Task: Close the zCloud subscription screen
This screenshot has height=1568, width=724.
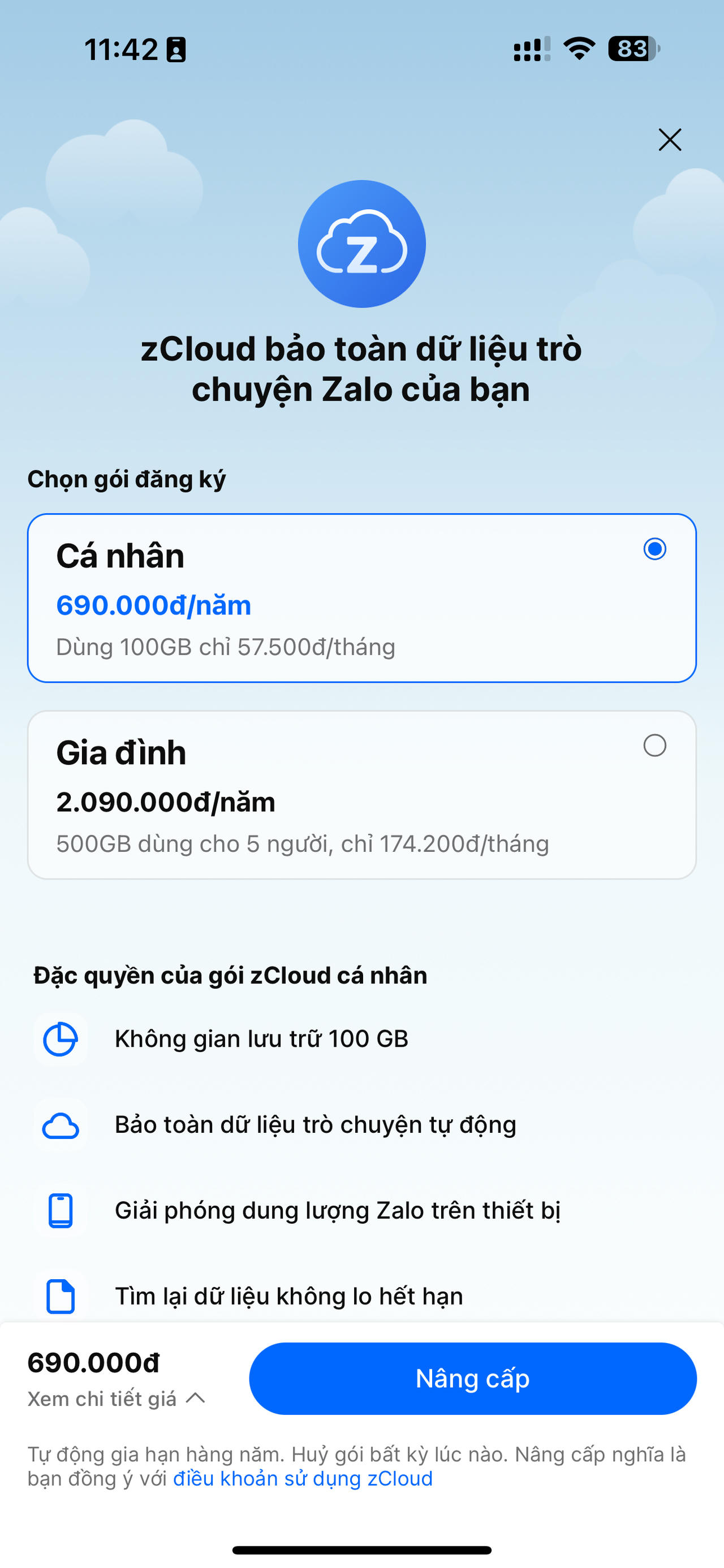Action: [x=669, y=140]
